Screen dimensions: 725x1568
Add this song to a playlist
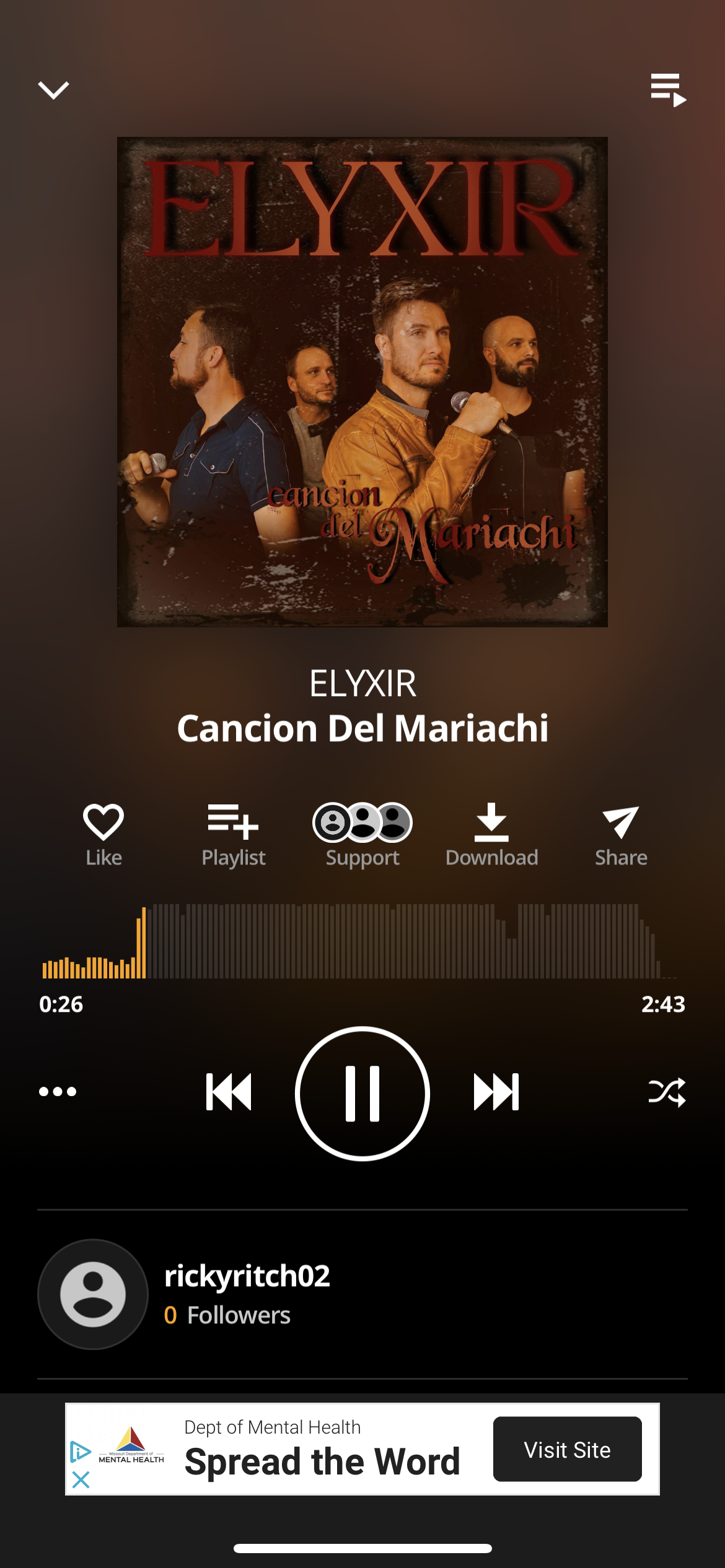233,834
